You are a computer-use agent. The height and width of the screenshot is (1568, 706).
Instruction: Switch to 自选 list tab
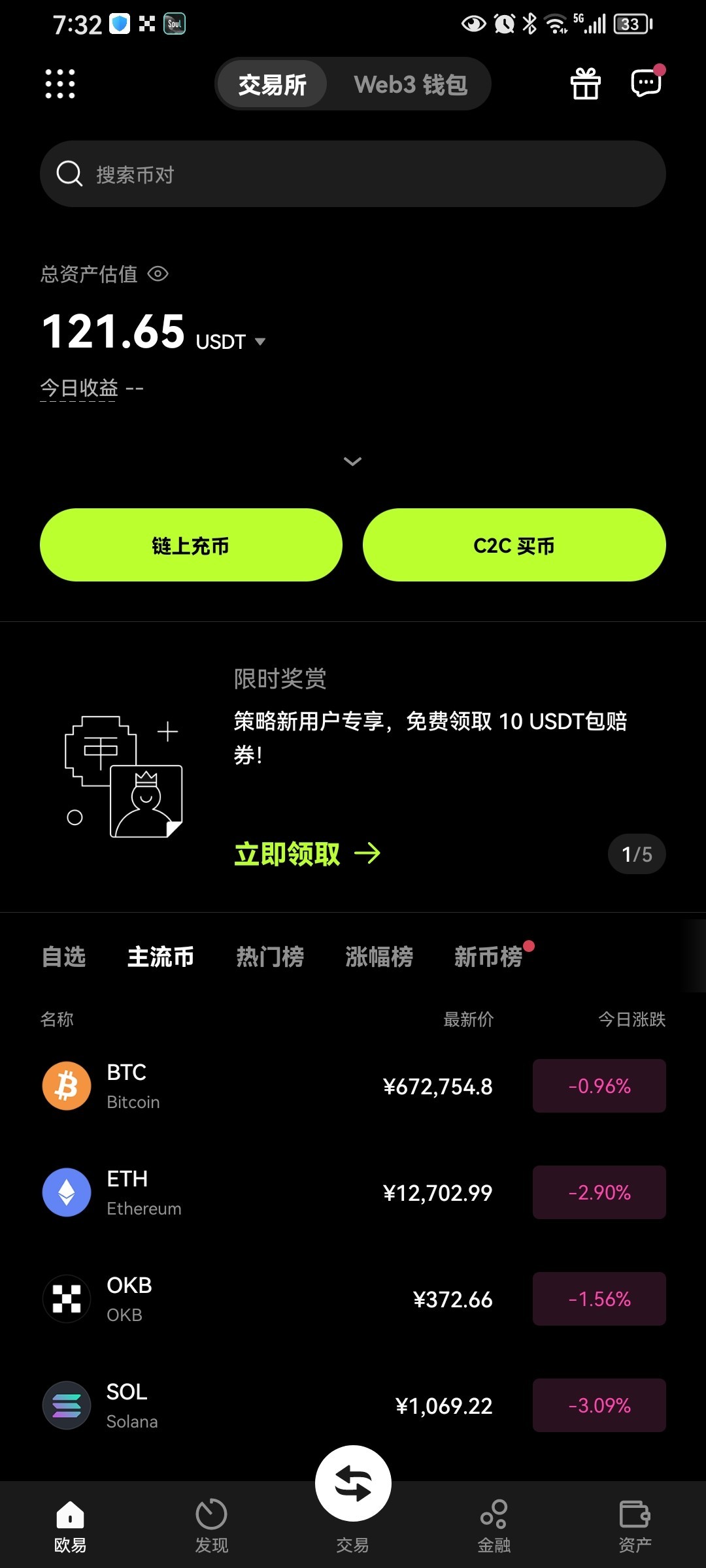click(63, 957)
